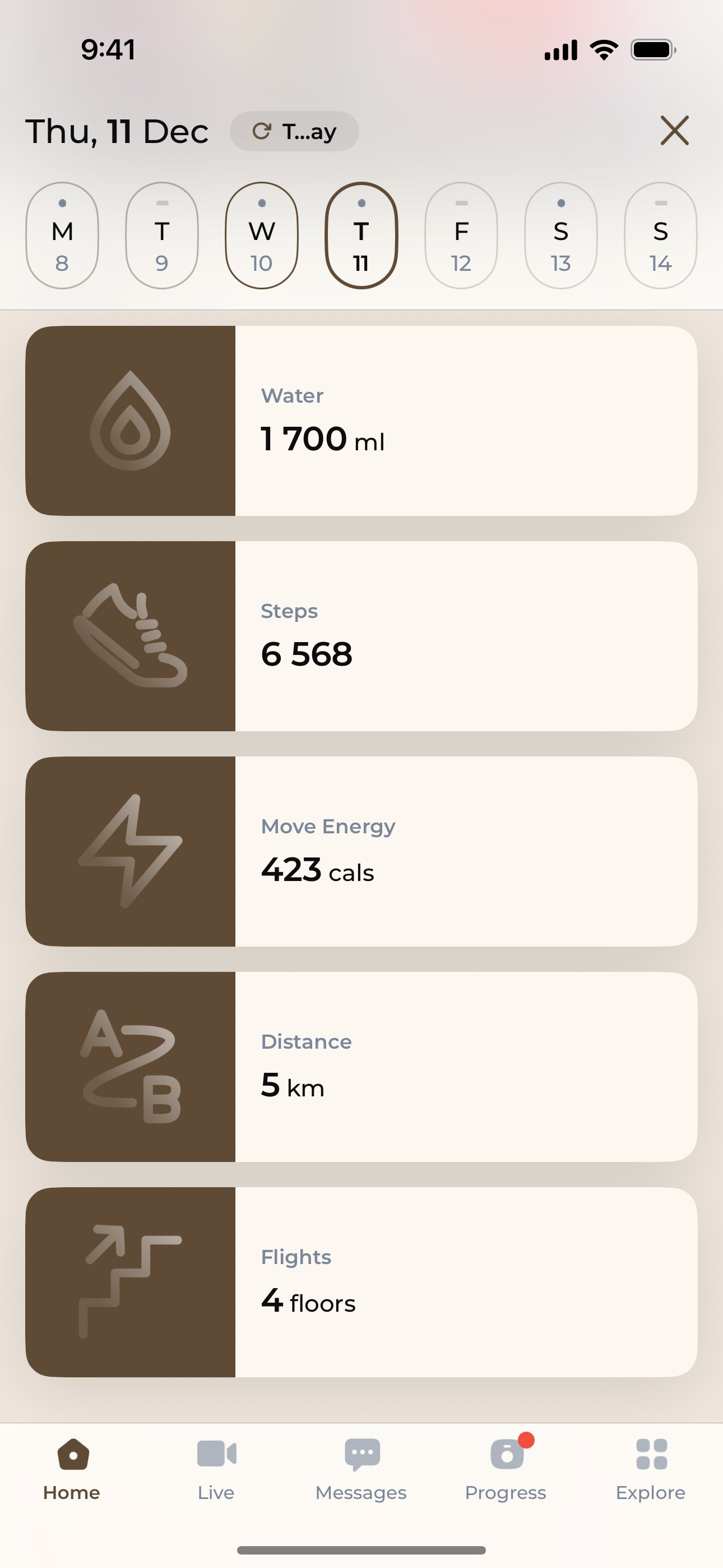Open the Steps card

tap(361, 636)
